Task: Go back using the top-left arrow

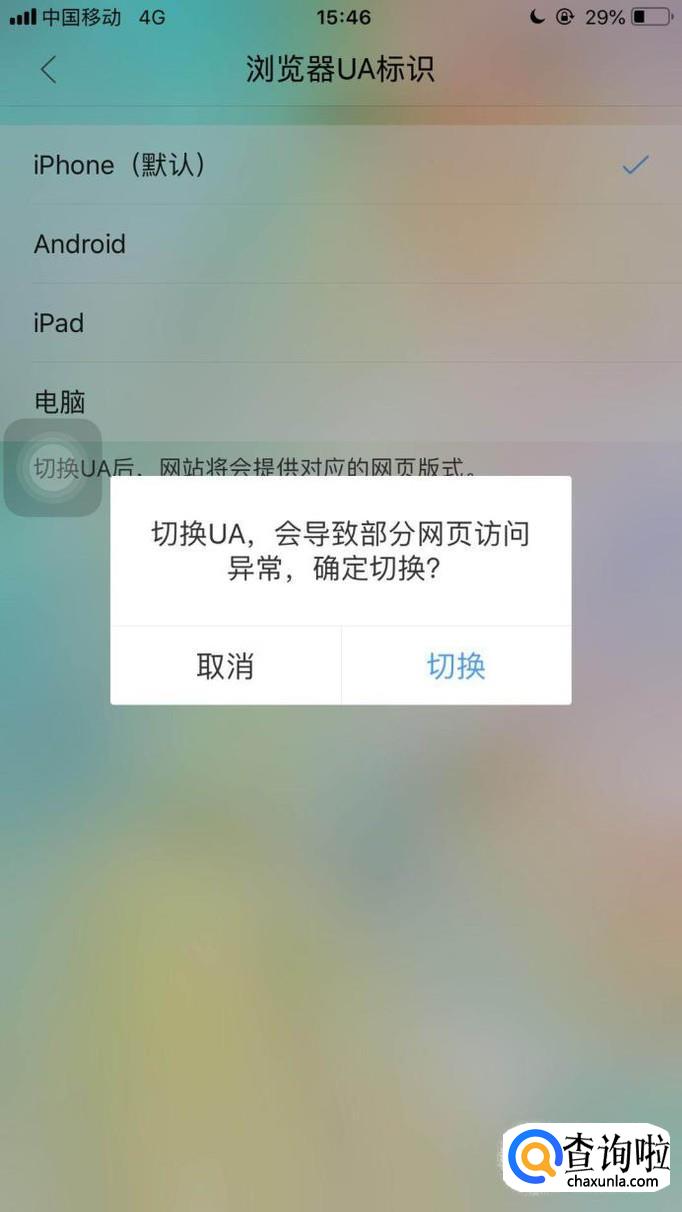Action: [x=48, y=70]
